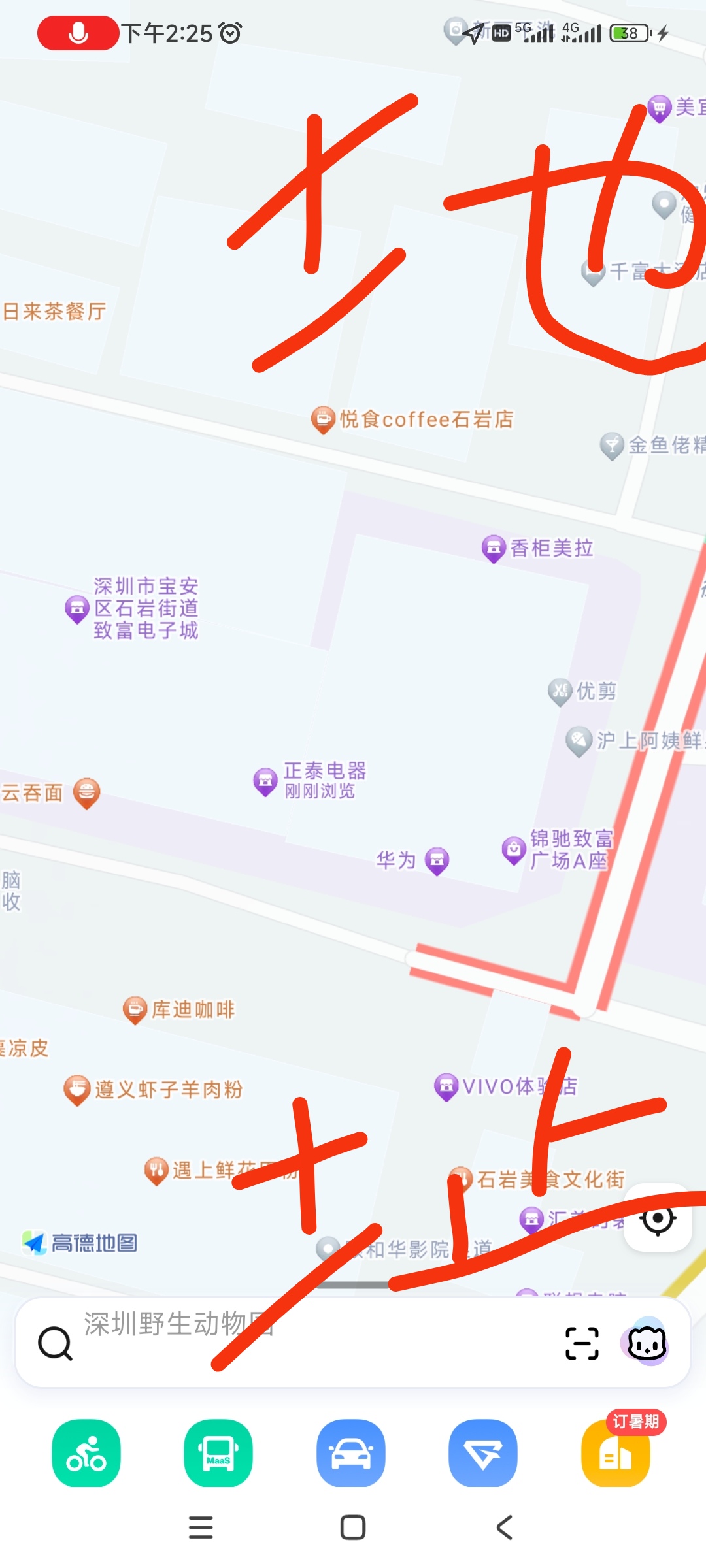Tap the 锦驰致富广场A座 marker

(513, 849)
